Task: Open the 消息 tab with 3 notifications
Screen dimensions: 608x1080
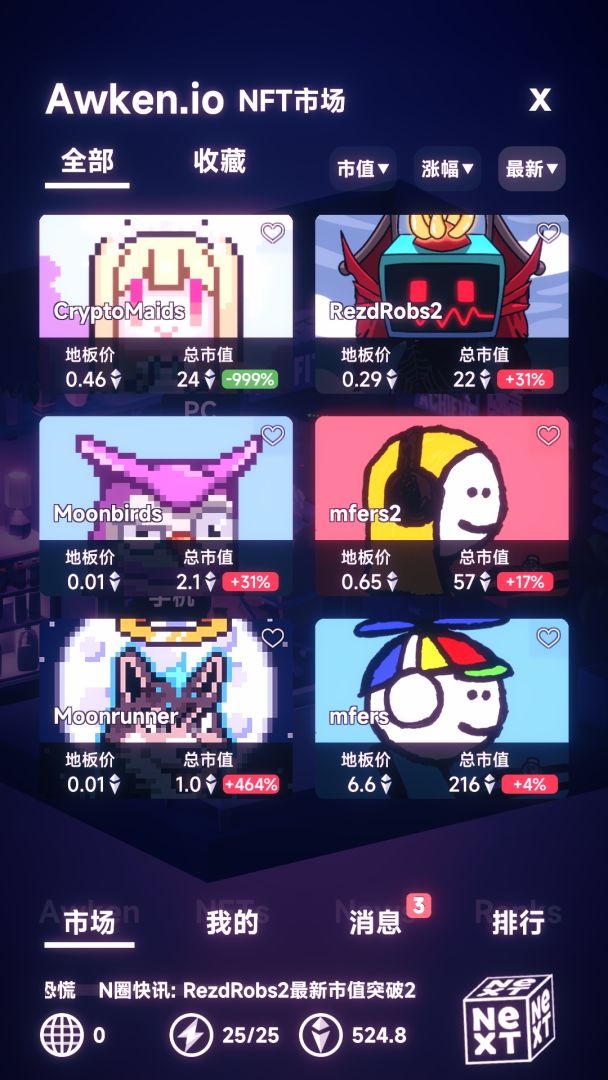Action: 376,923
